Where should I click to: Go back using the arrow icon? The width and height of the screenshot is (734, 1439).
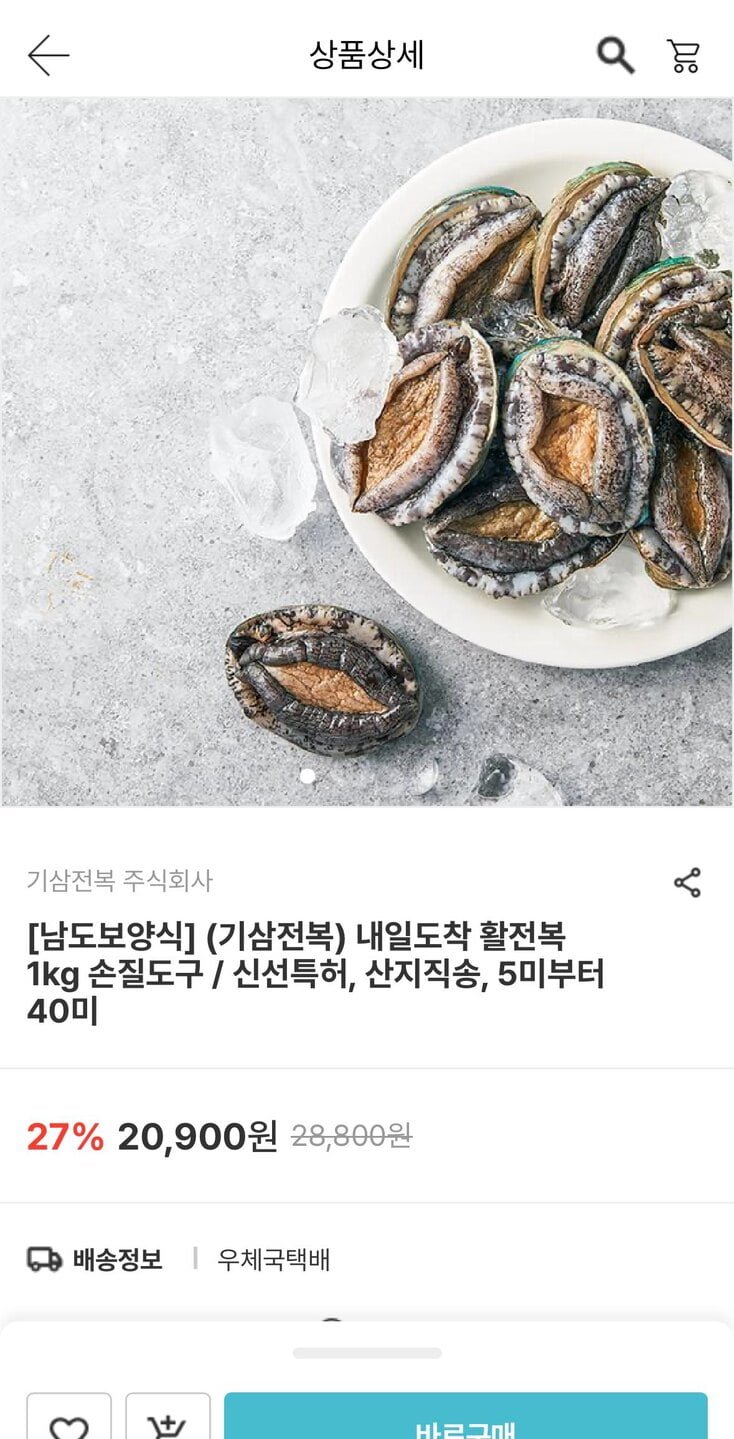click(48, 55)
